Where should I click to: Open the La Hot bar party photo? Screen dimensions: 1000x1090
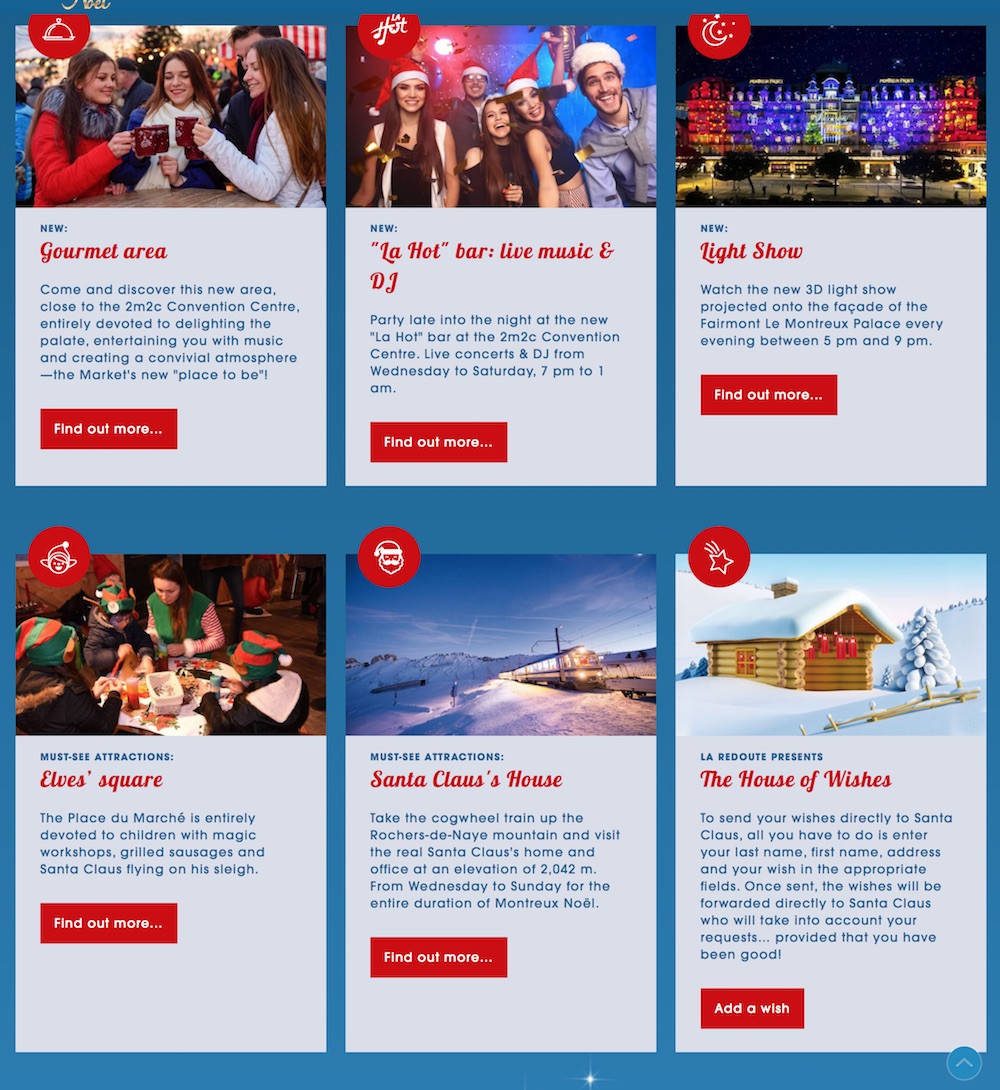[500, 120]
